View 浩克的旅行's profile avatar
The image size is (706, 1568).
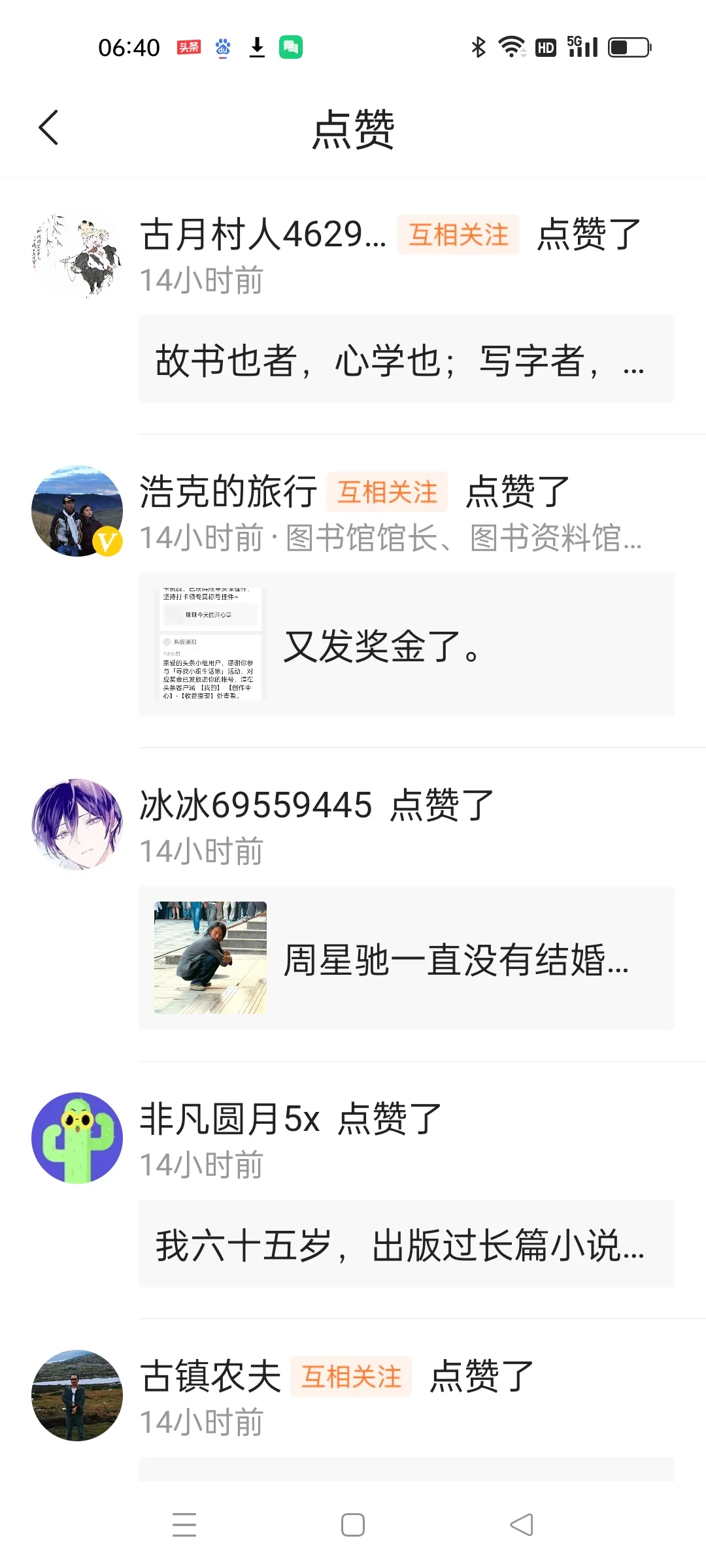77,511
